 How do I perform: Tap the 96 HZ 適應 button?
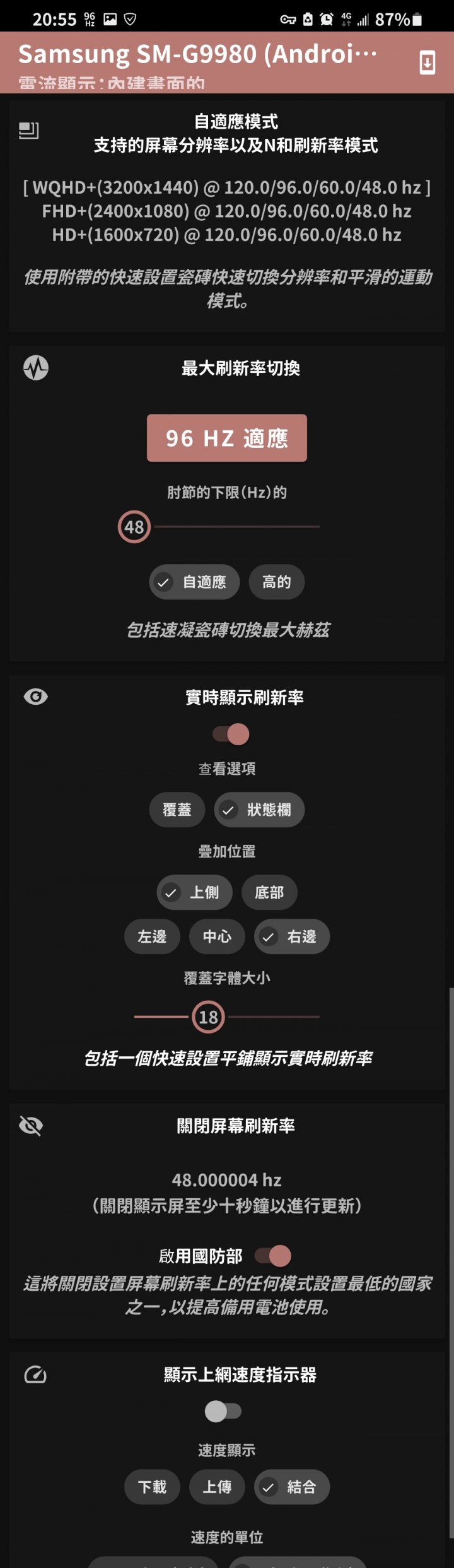(x=227, y=438)
